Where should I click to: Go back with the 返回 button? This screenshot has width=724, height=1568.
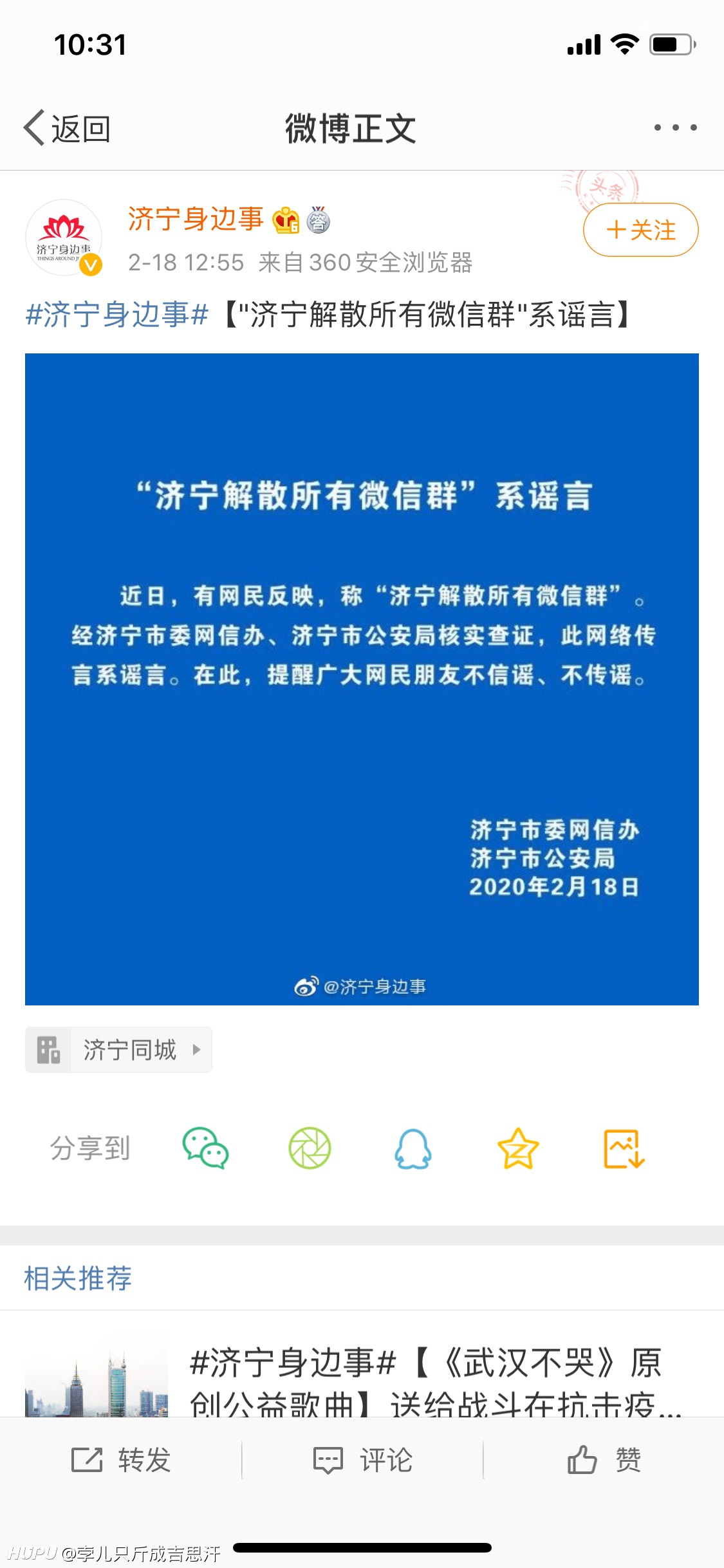tap(68, 128)
